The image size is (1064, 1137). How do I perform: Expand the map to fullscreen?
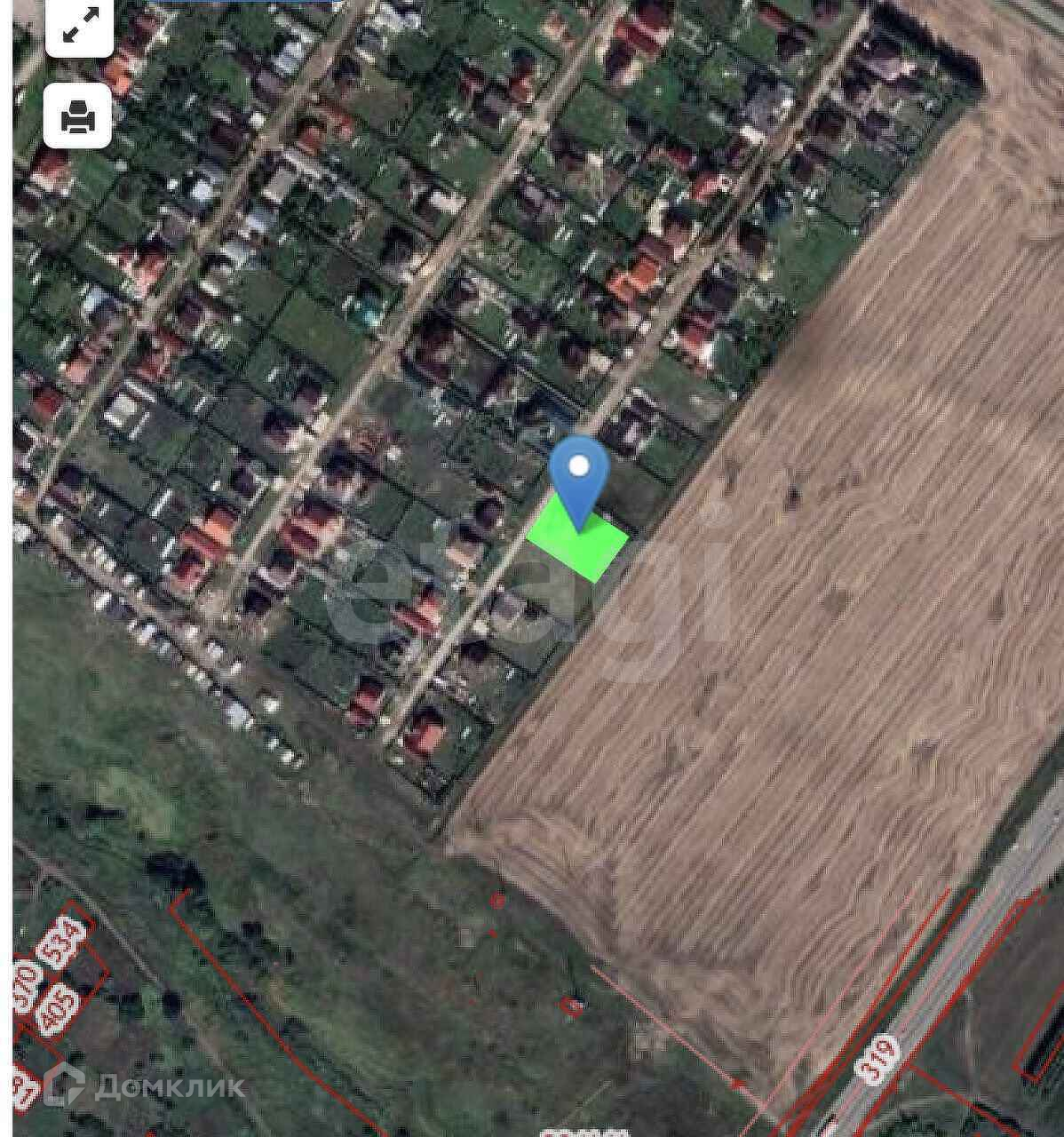click(80, 28)
